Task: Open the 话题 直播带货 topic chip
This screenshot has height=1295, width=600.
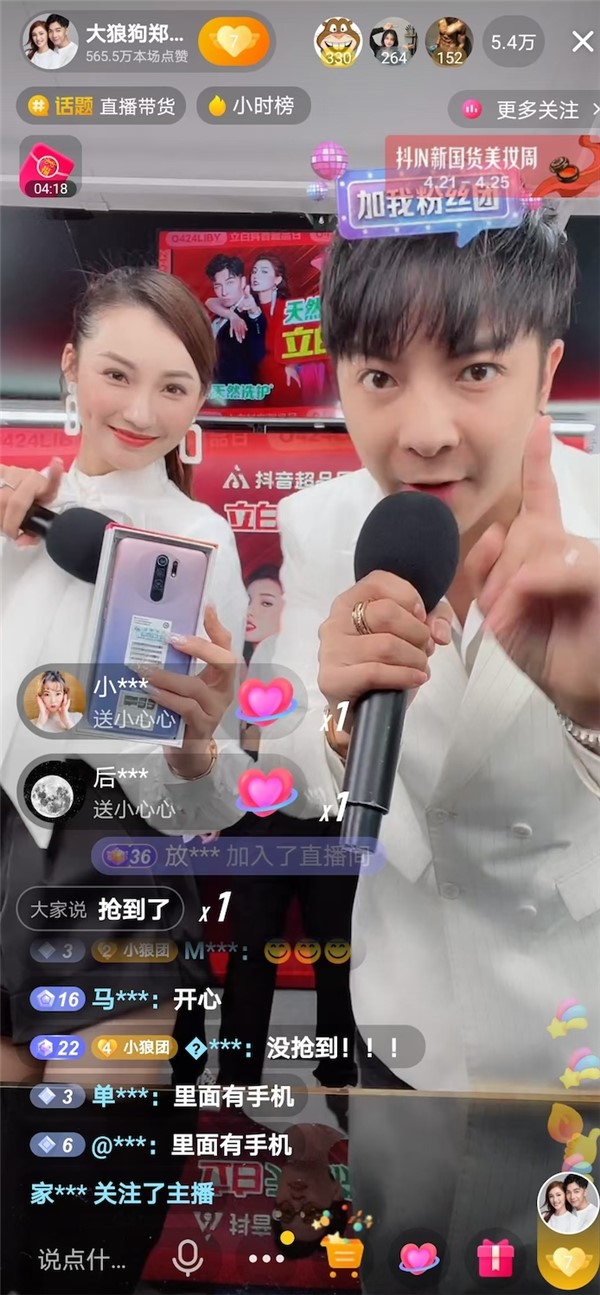Action: pyautogui.click(x=101, y=106)
